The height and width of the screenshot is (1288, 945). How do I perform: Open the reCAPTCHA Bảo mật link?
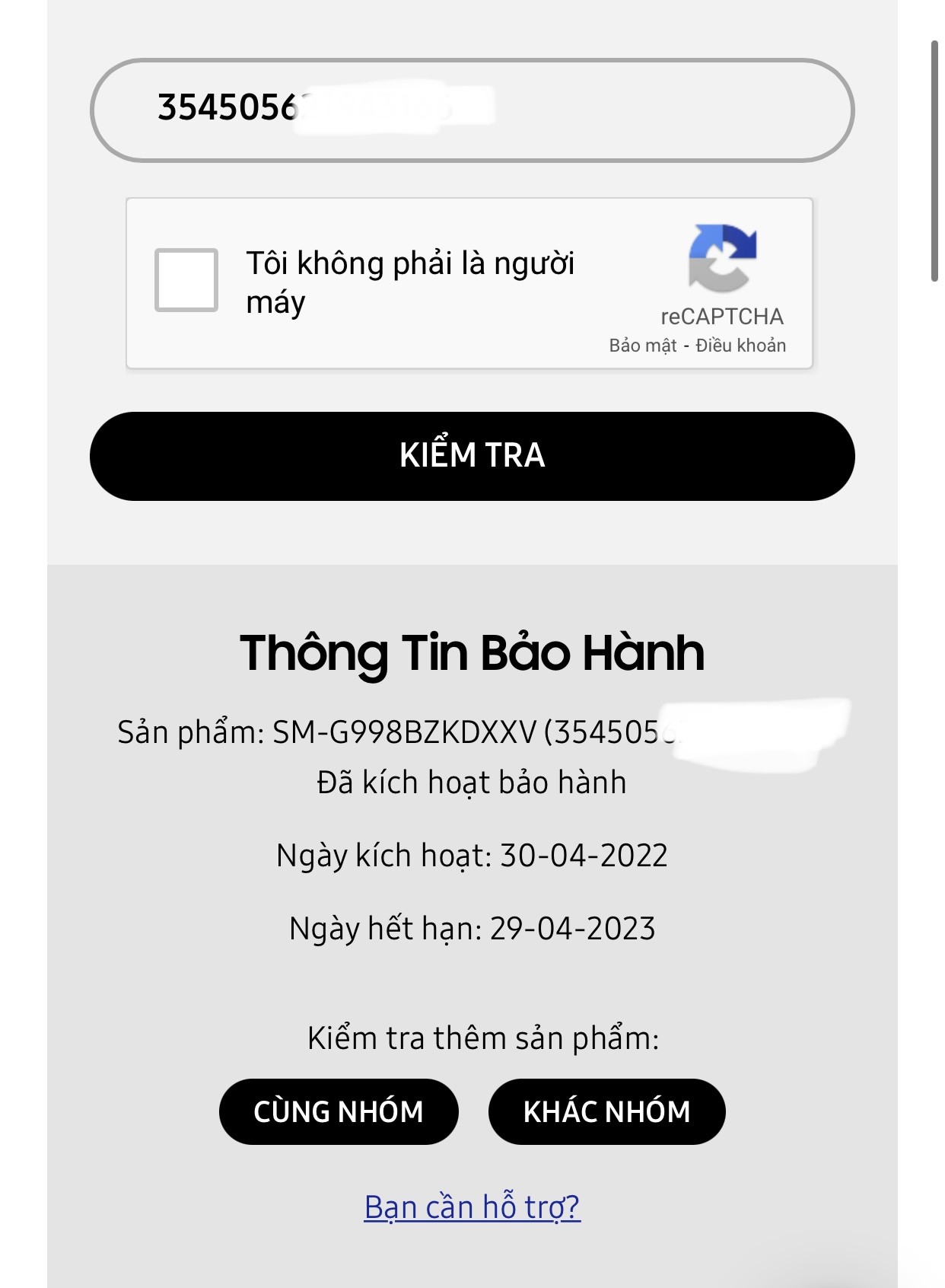(642, 346)
